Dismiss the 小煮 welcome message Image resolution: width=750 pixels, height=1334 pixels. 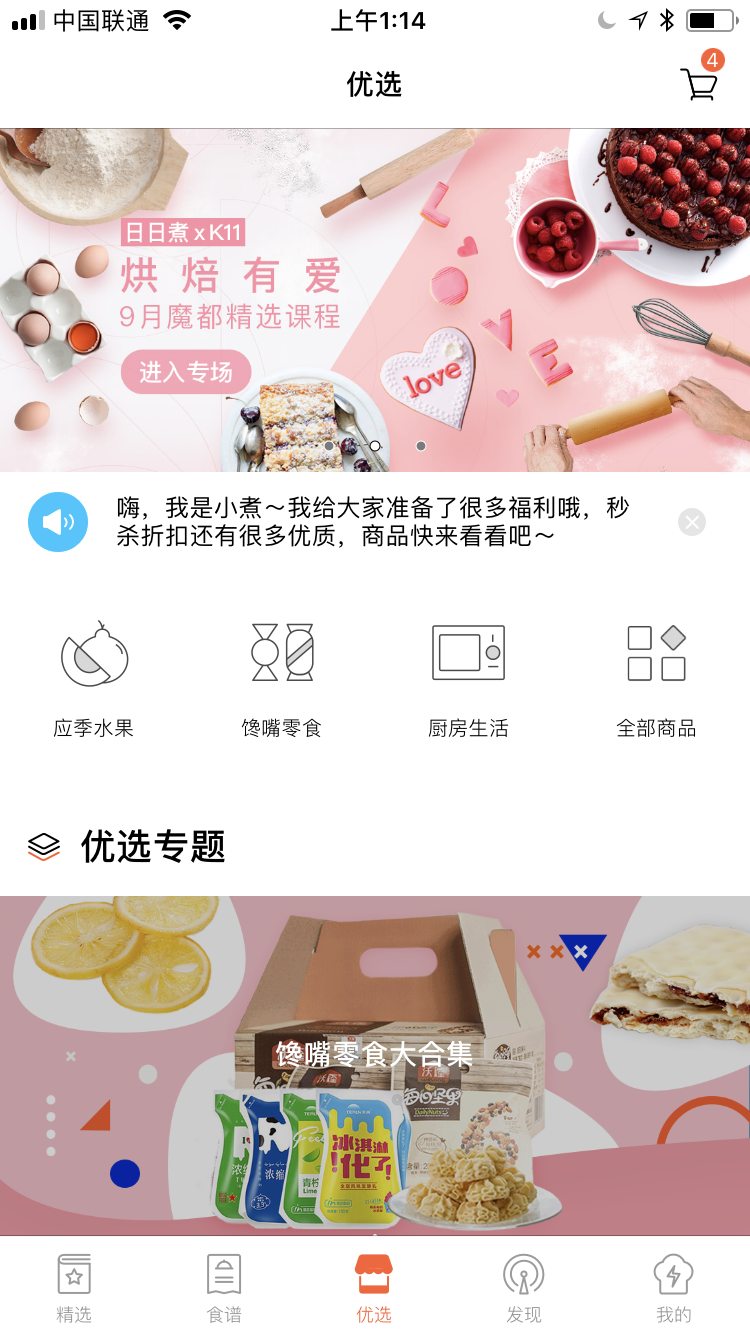point(691,521)
